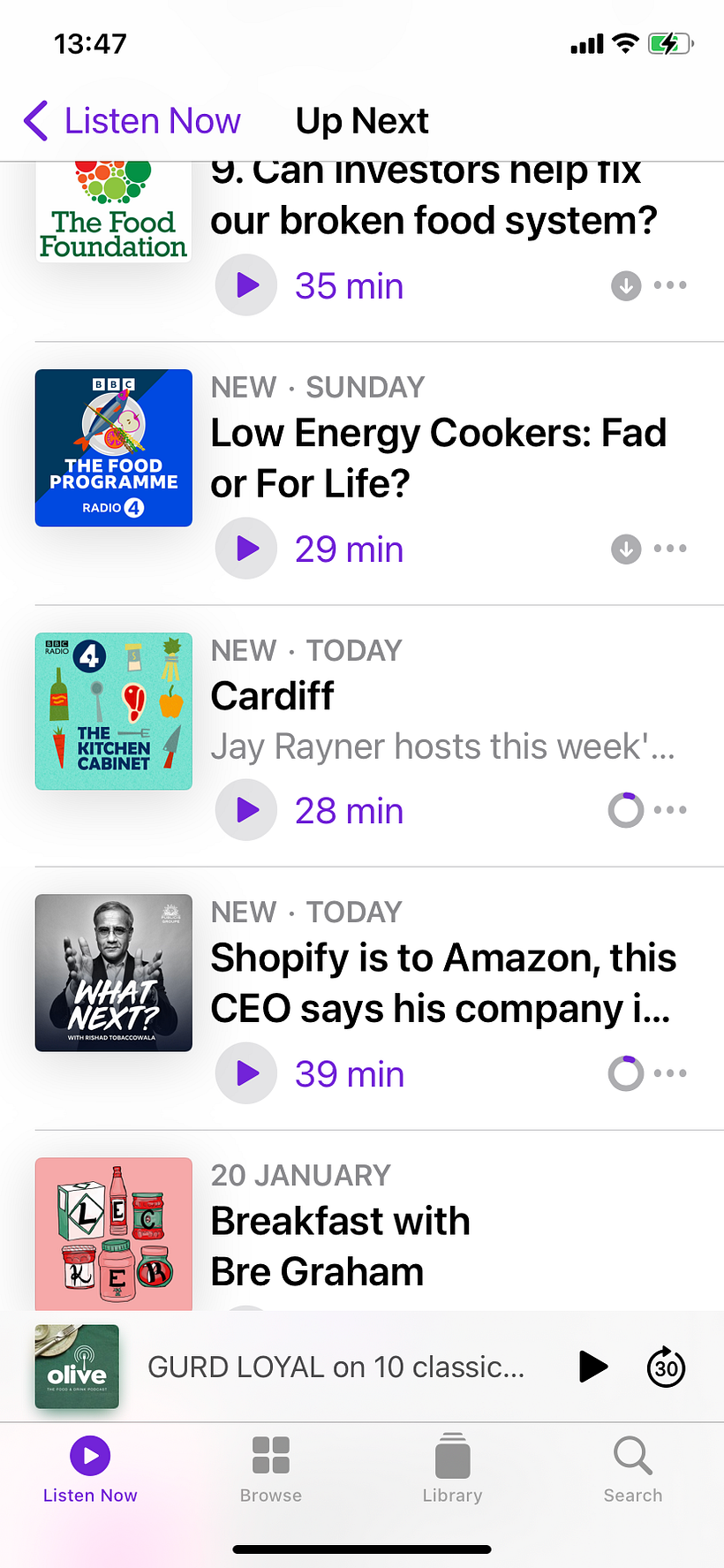The image size is (724, 1568).
Task: Download the investors food system episode
Action: coord(625,284)
